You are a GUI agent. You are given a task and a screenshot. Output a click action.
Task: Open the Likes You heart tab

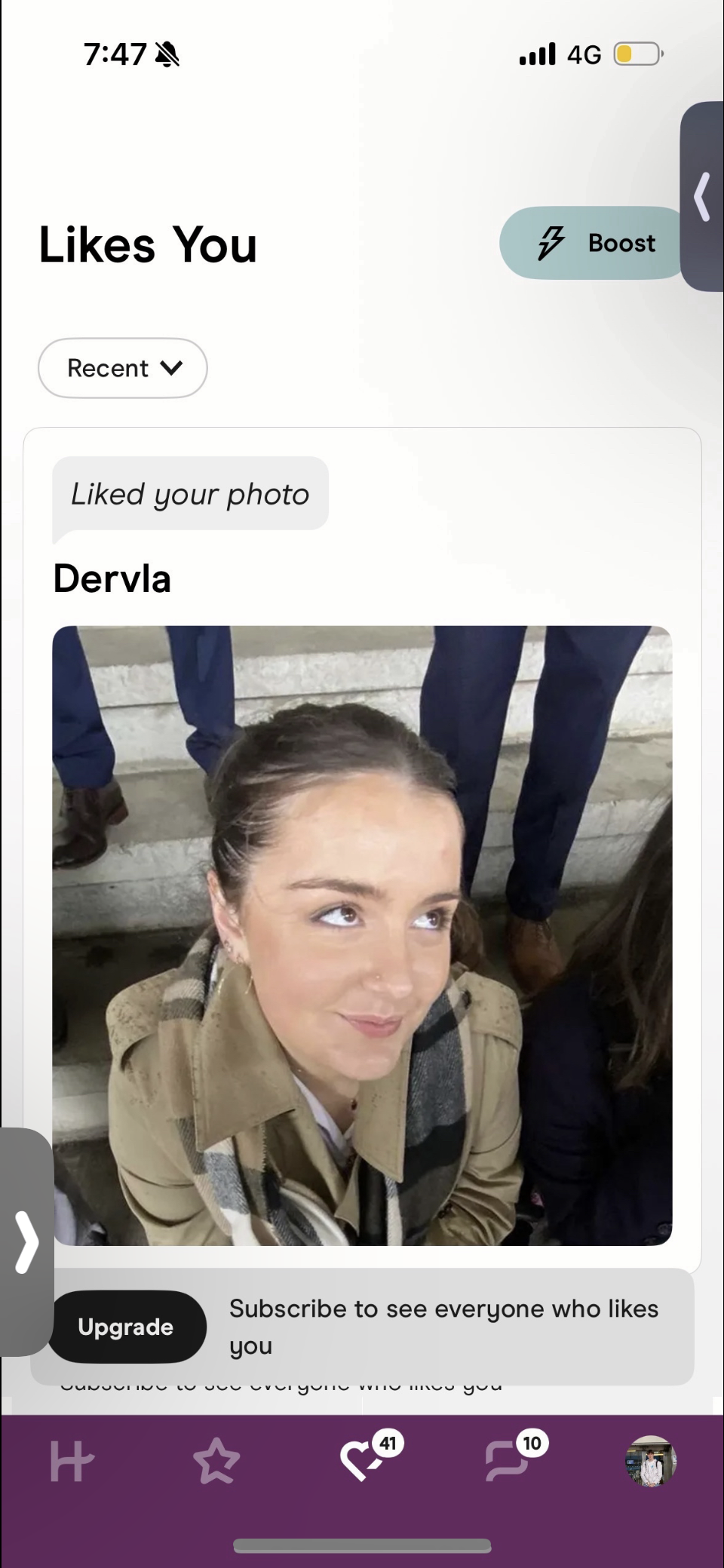[362, 1461]
